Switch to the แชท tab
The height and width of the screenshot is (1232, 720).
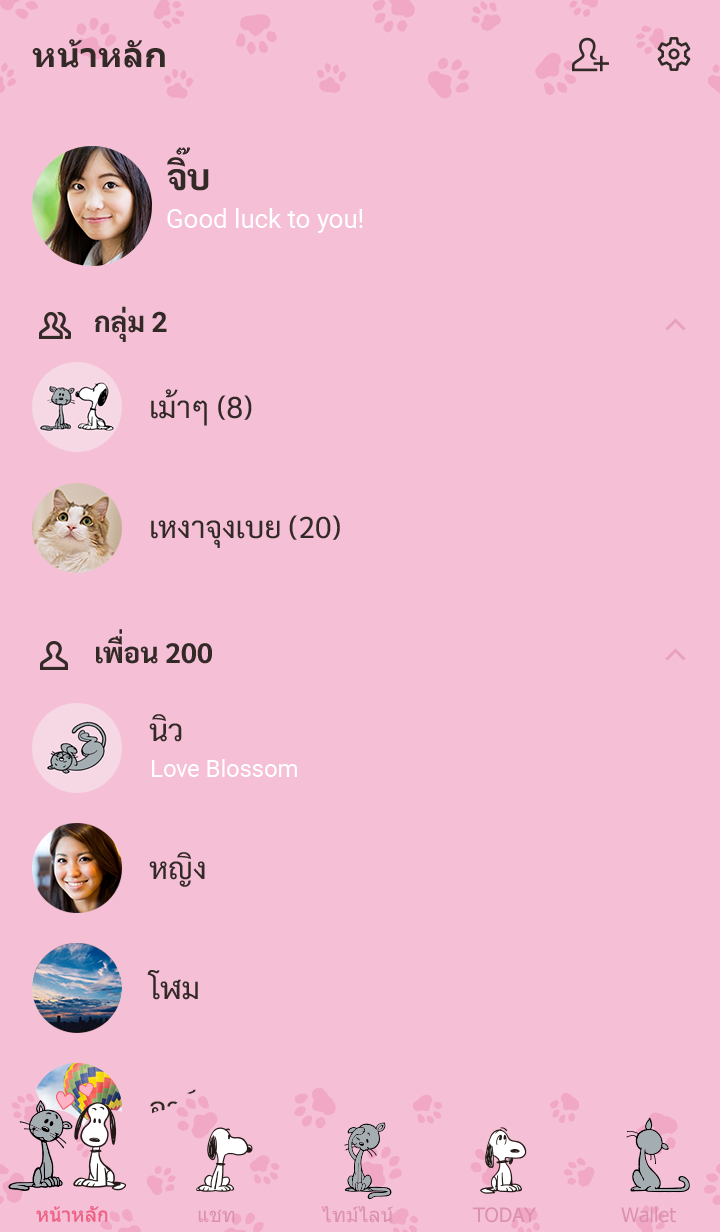[x=217, y=1170]
